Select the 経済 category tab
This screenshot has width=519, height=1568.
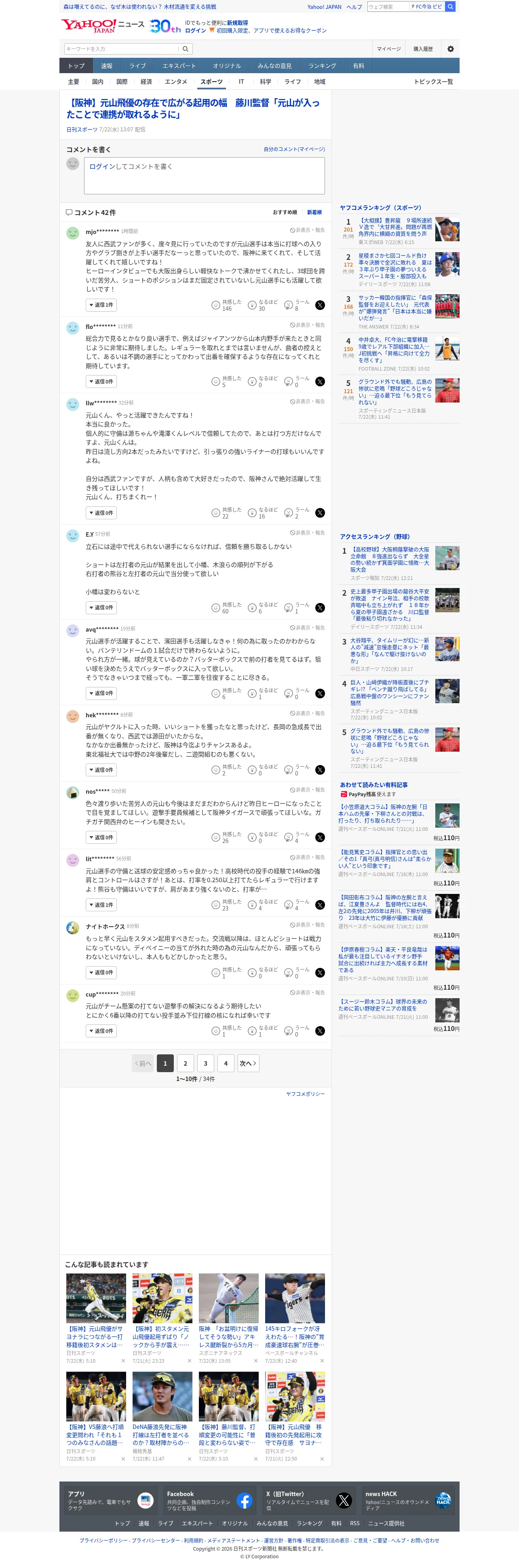point(146,82)
